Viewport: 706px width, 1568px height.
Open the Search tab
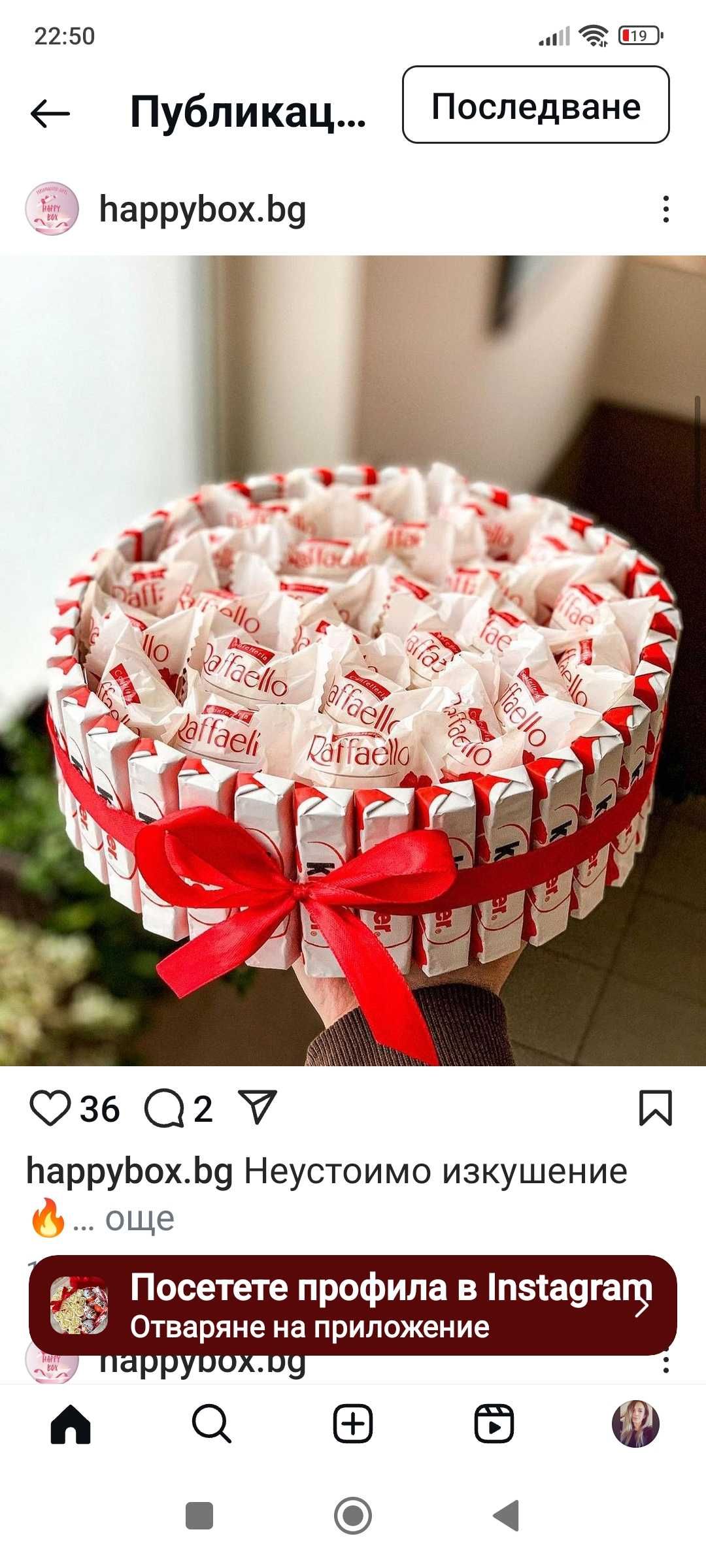(211, 1424)
